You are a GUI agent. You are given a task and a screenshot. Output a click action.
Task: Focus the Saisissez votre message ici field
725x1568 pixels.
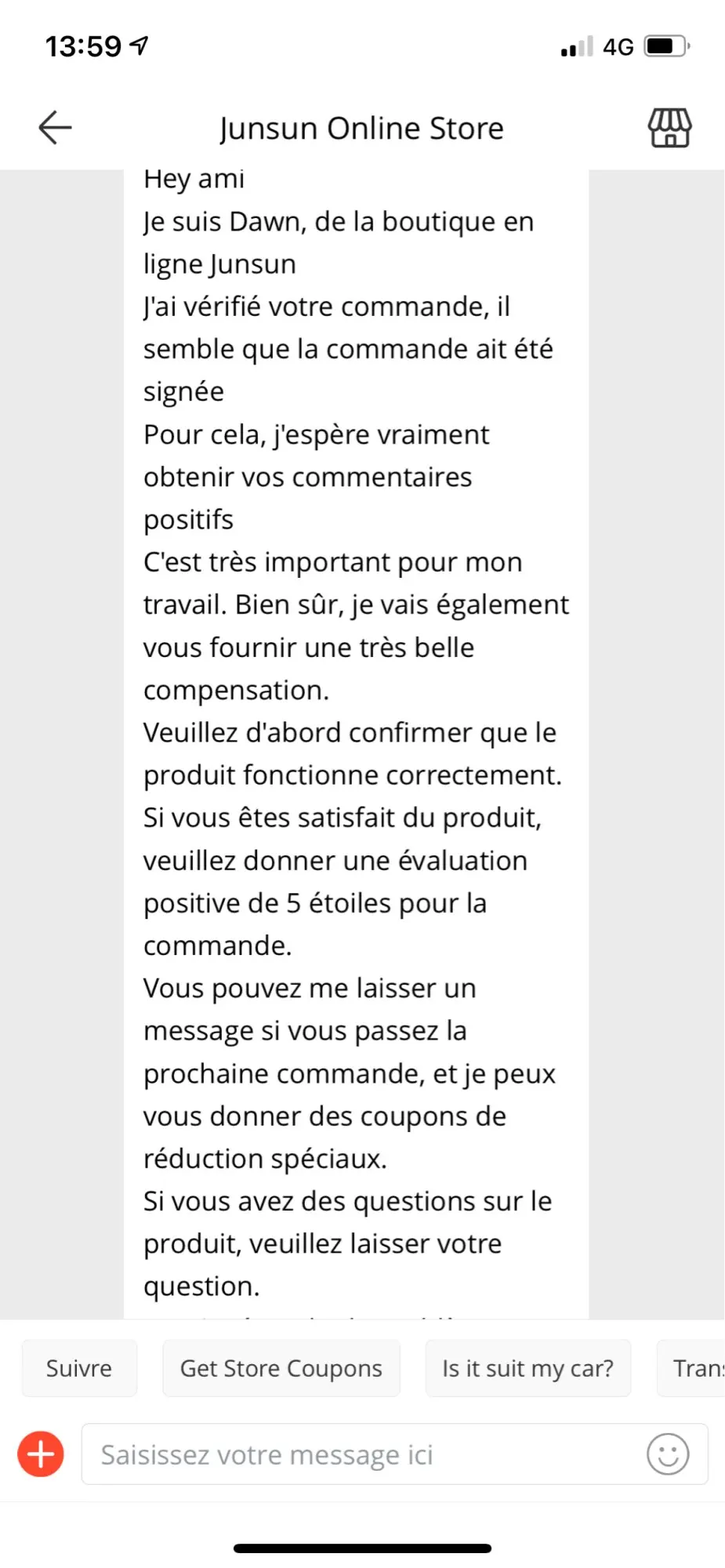click(x=361, y=1454)
